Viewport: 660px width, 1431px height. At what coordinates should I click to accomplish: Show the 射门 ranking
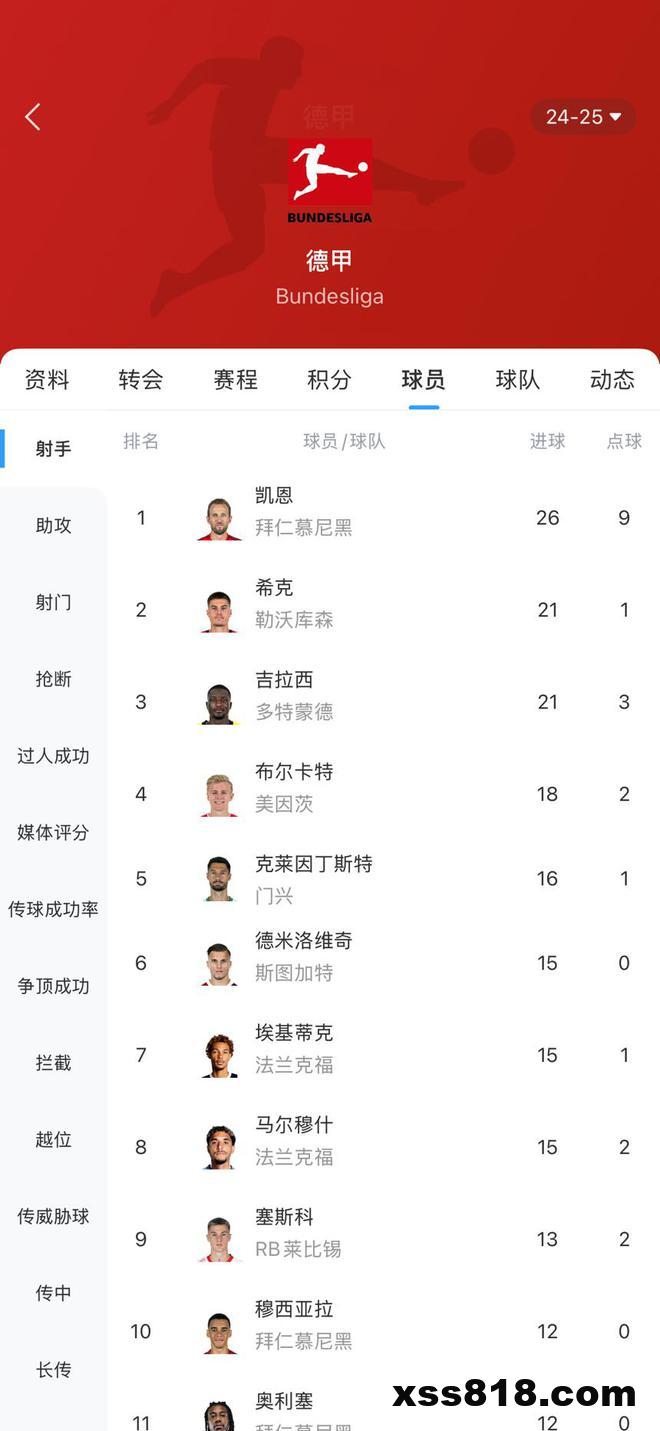click(54, 602)
